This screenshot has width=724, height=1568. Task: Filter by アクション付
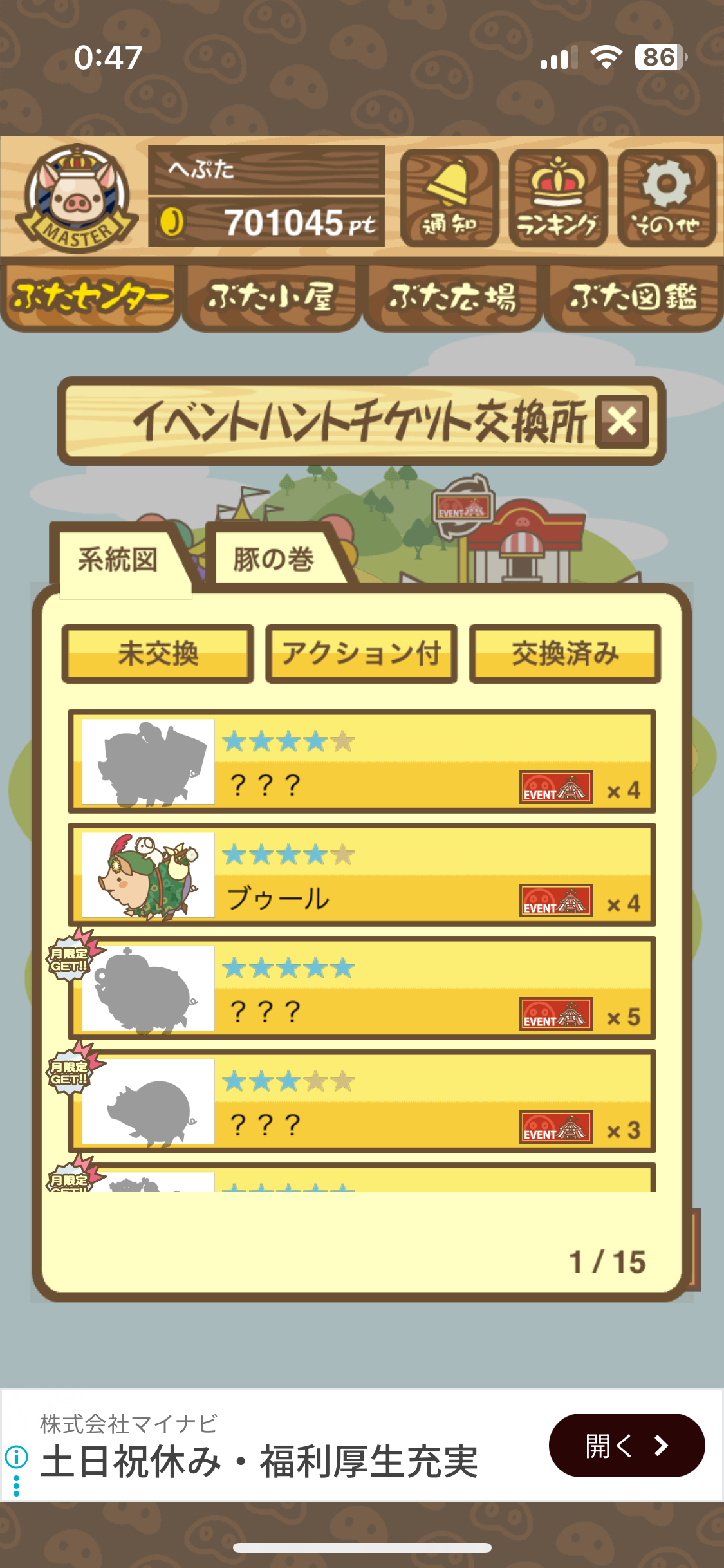(x=361, y=653)
